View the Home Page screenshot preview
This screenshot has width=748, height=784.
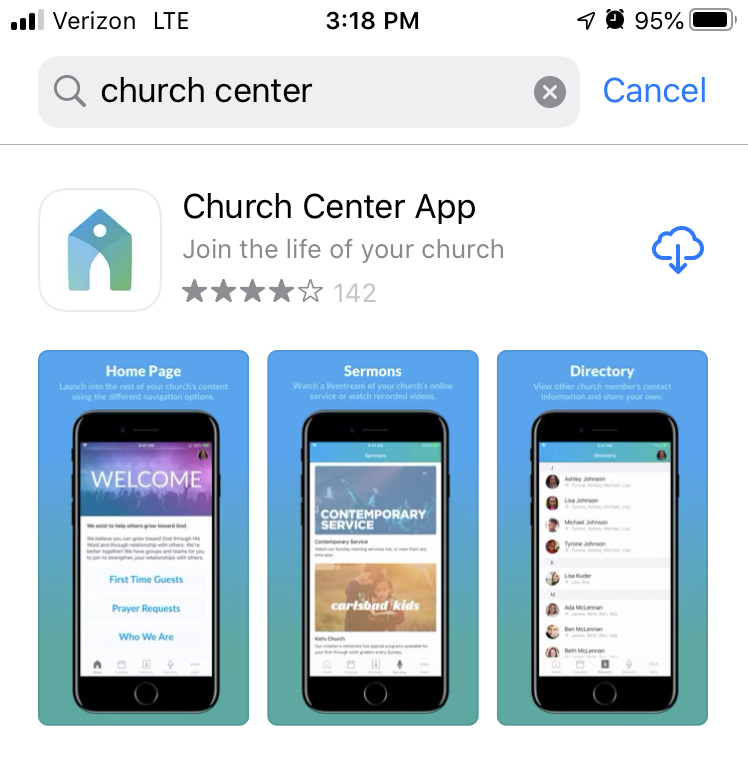click(143, 537)
